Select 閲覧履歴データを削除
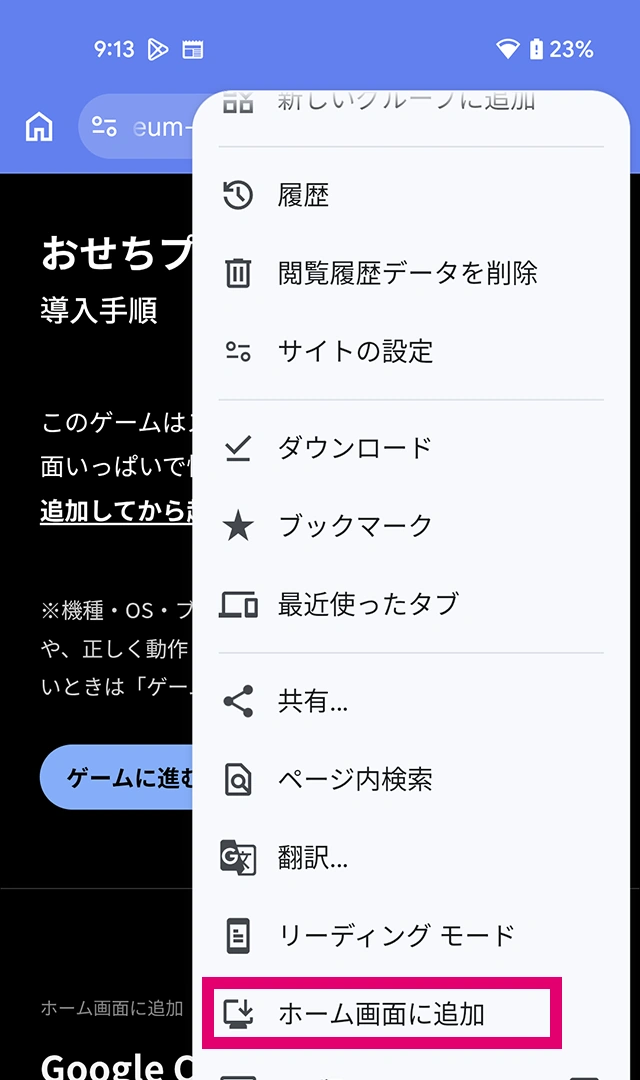The height and width of the screenshot is (1080, 640). (411, 273)
